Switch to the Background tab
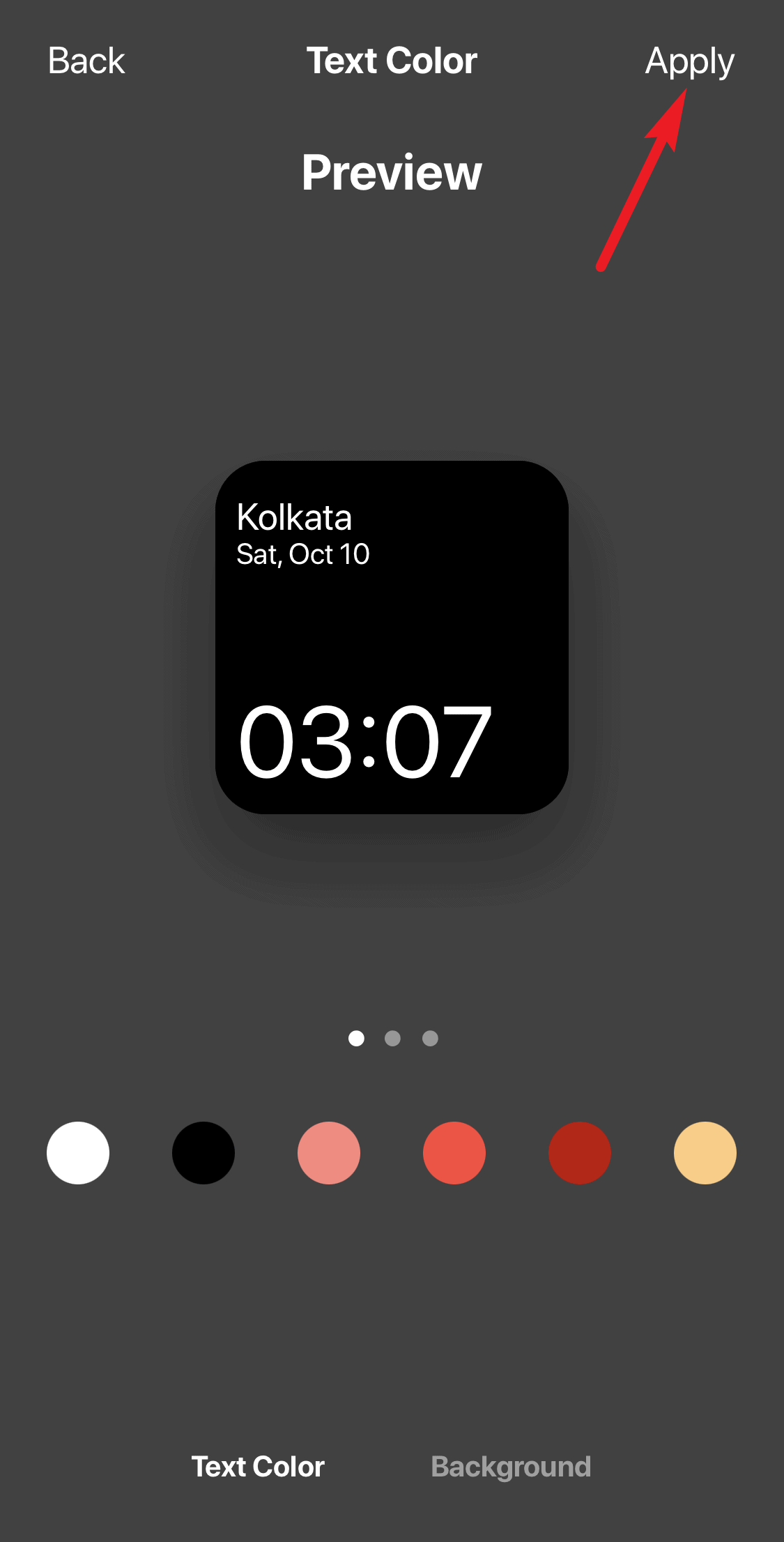The width and height of the screenshot is (784, 1542). (511, 1467)
